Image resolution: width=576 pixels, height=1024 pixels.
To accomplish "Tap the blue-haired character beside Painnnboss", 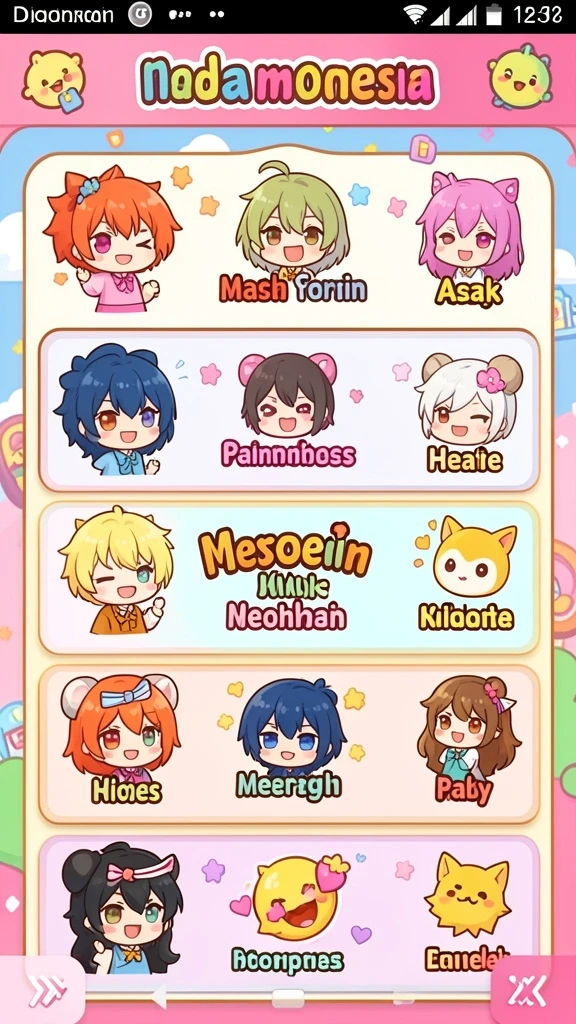I will tap(112, 410).
